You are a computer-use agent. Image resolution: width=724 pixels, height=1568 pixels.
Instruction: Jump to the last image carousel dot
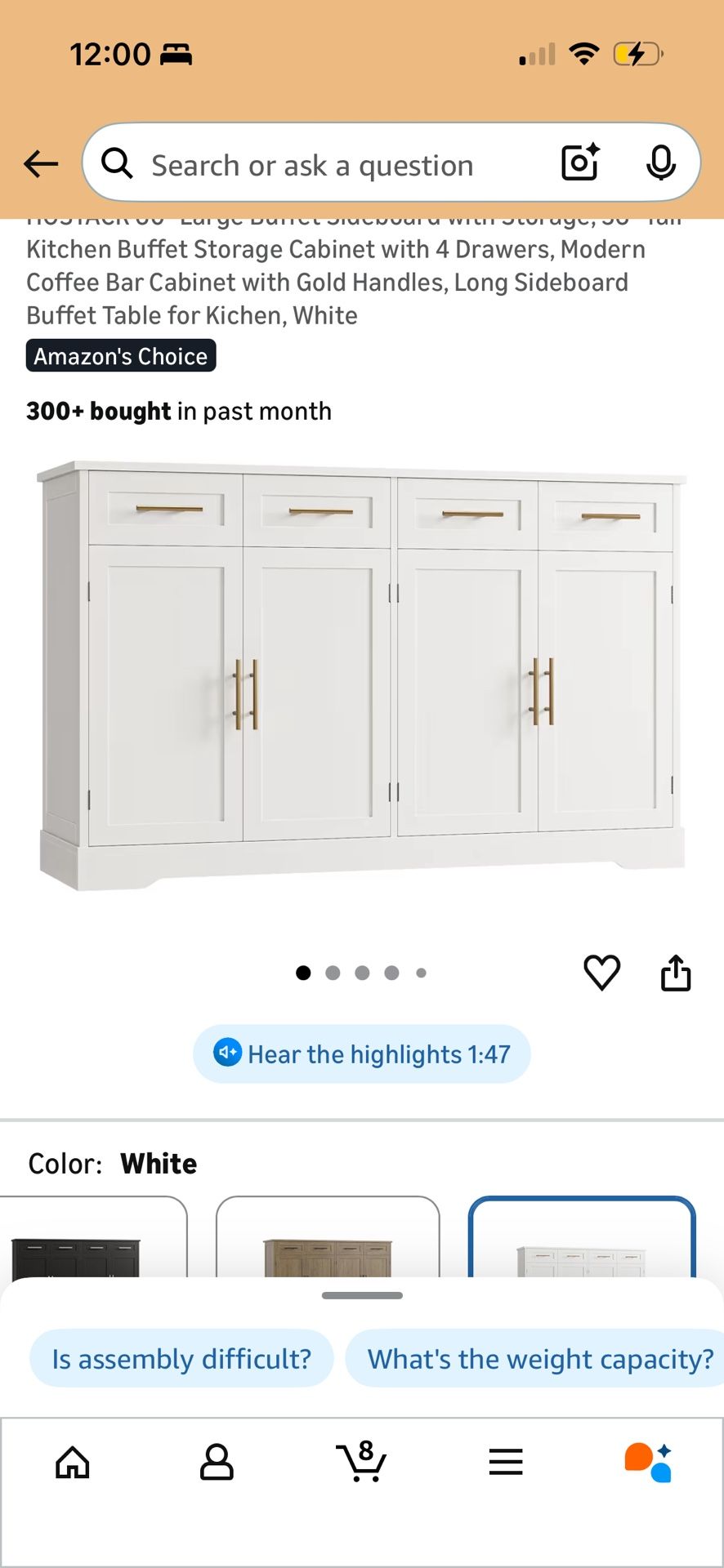click(x=422, y=973)
